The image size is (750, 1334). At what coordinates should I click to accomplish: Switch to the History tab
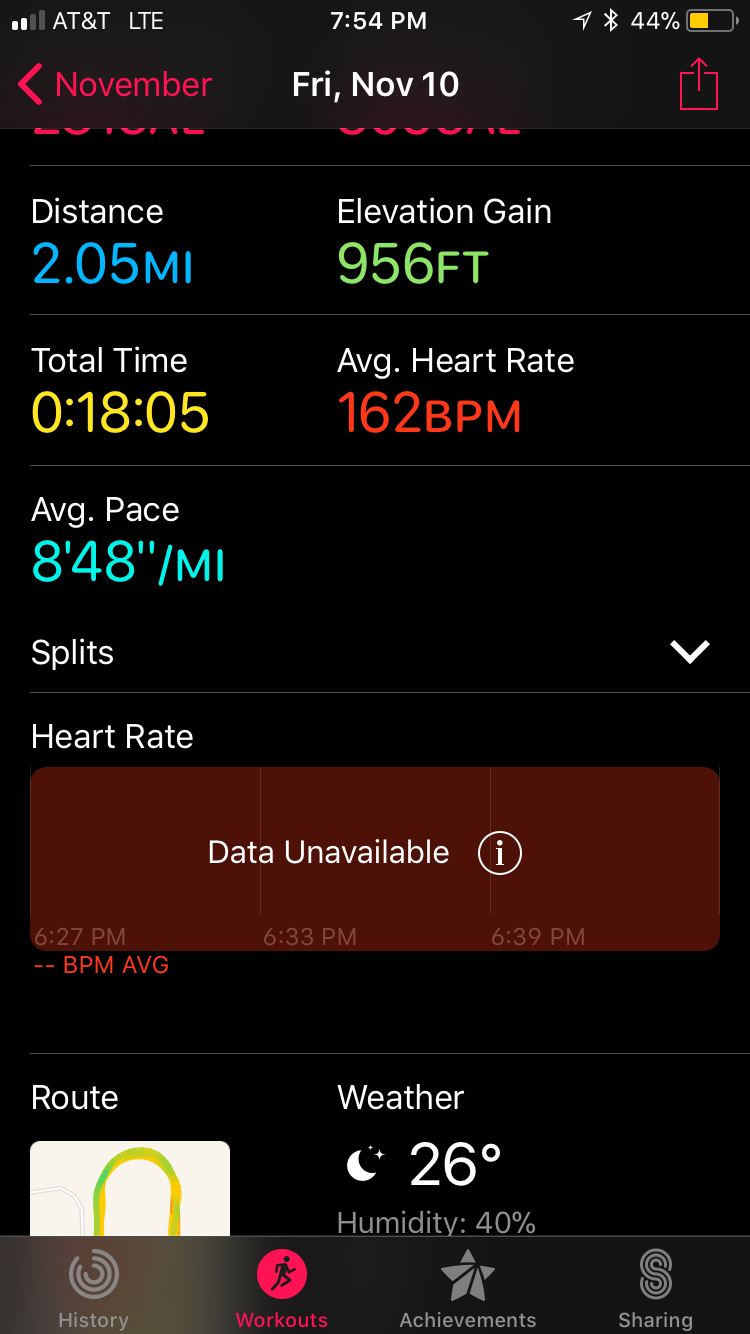click(93, 1288)
